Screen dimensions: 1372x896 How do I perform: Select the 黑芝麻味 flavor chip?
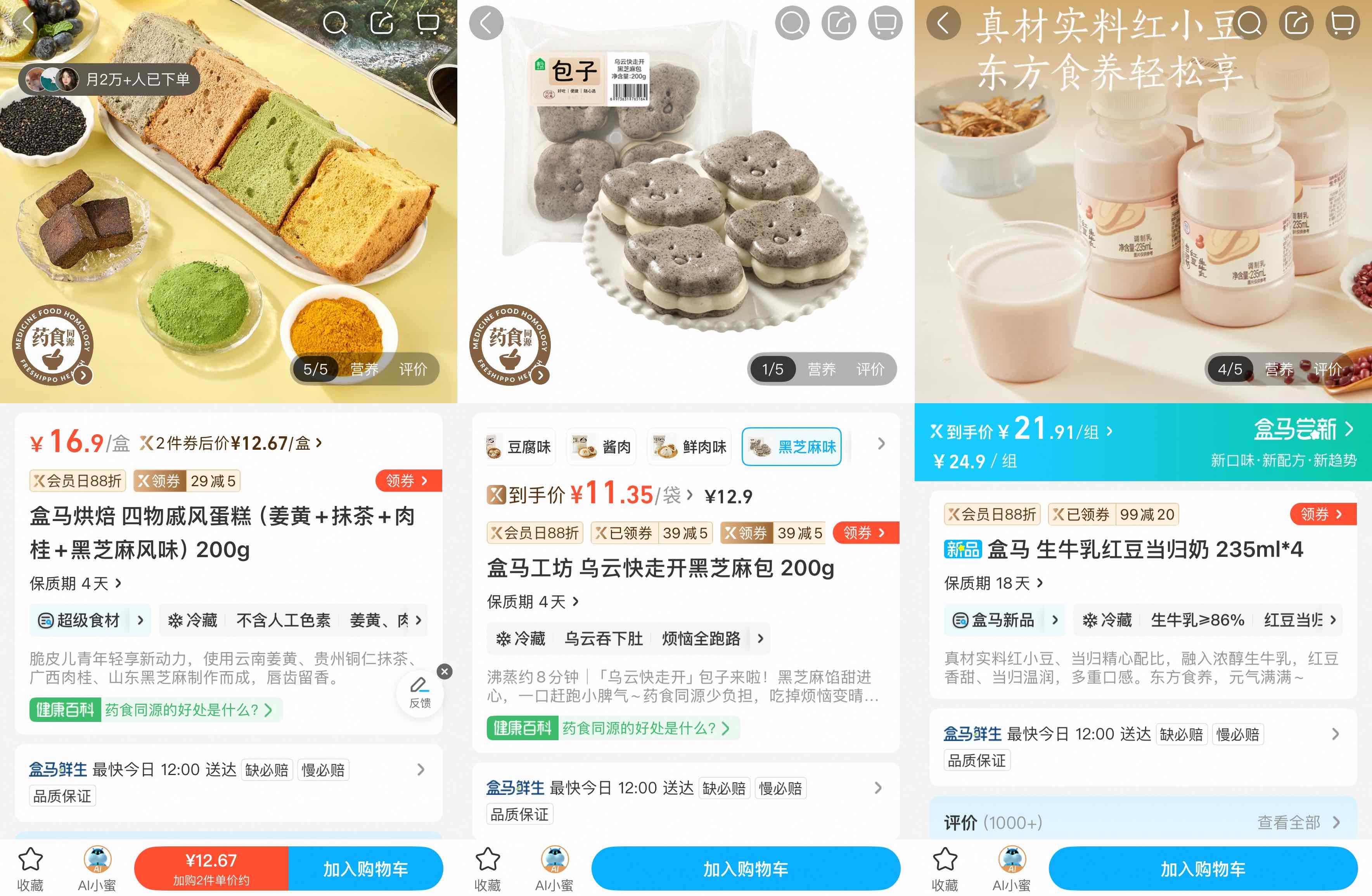(x=791, y=447)
